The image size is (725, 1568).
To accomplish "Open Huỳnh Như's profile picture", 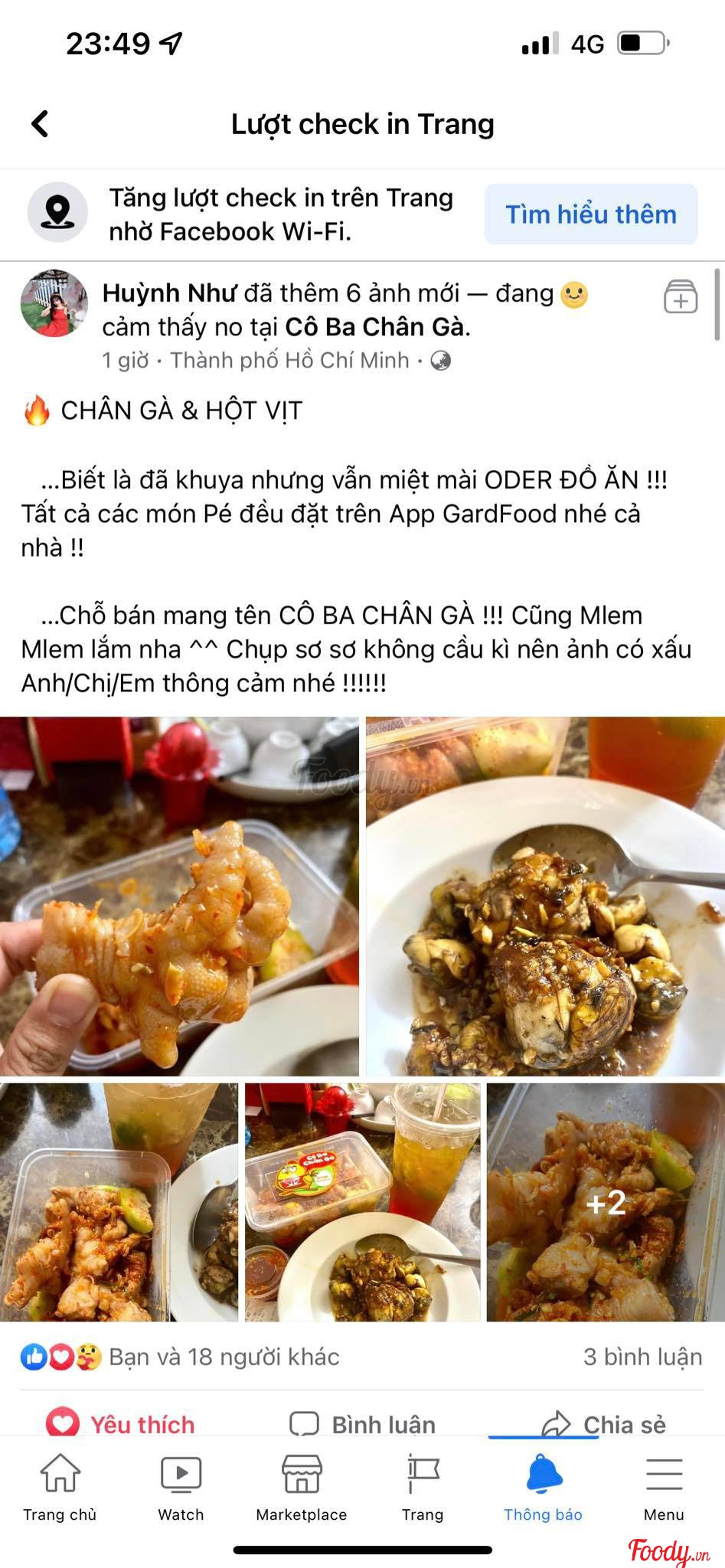I will pos(54,303).
